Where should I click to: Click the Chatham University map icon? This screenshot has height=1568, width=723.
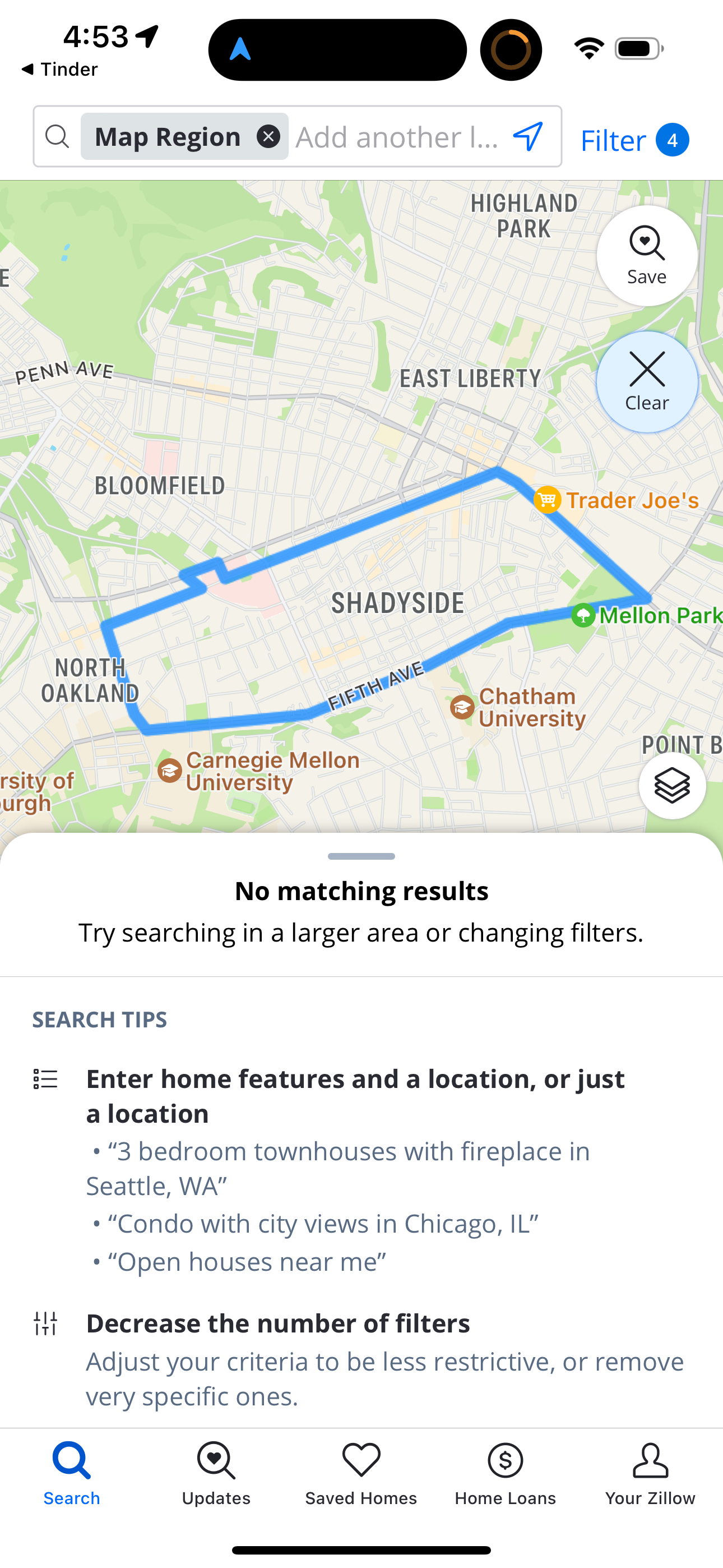[x=462, y=707]
